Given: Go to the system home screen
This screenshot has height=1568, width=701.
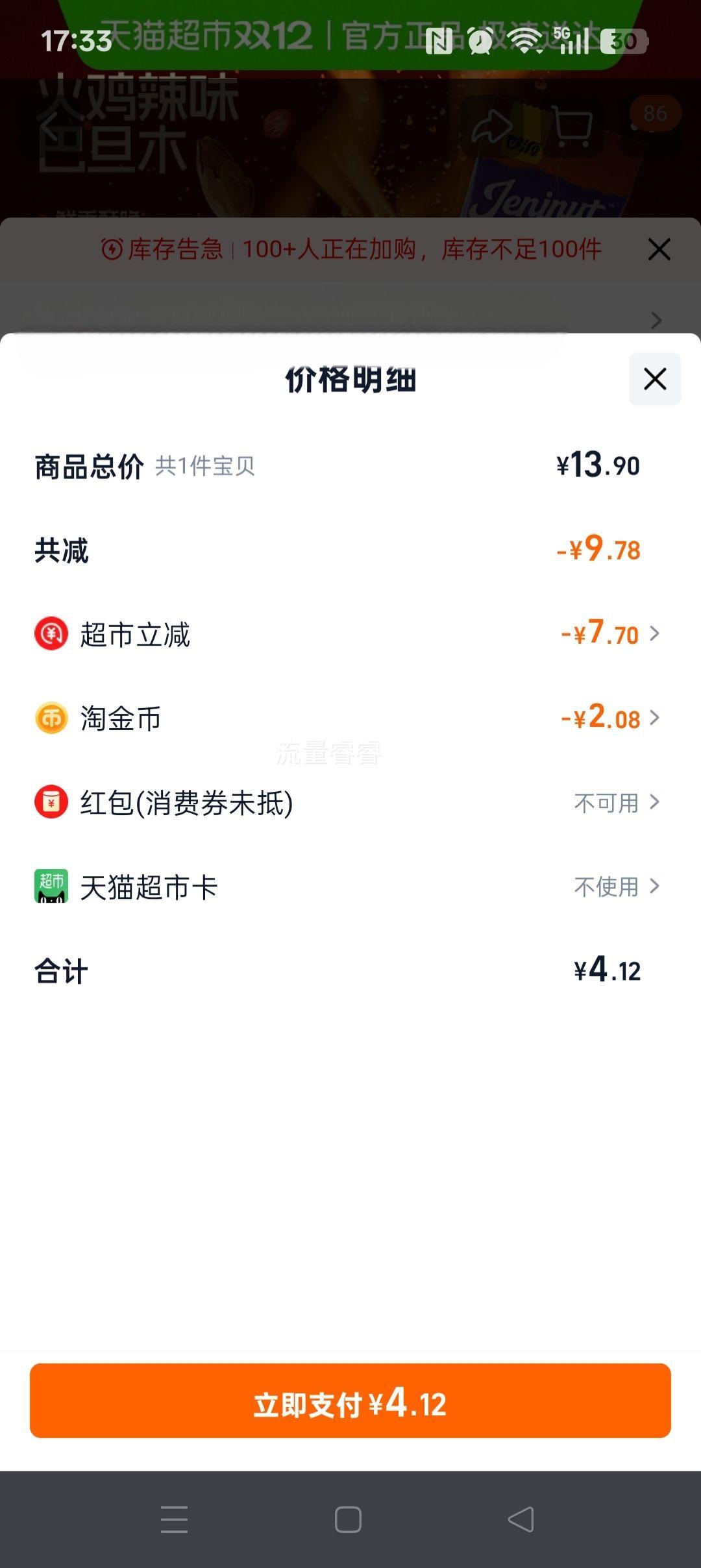Looking at the screenshot, I should tap(348, 1519).
